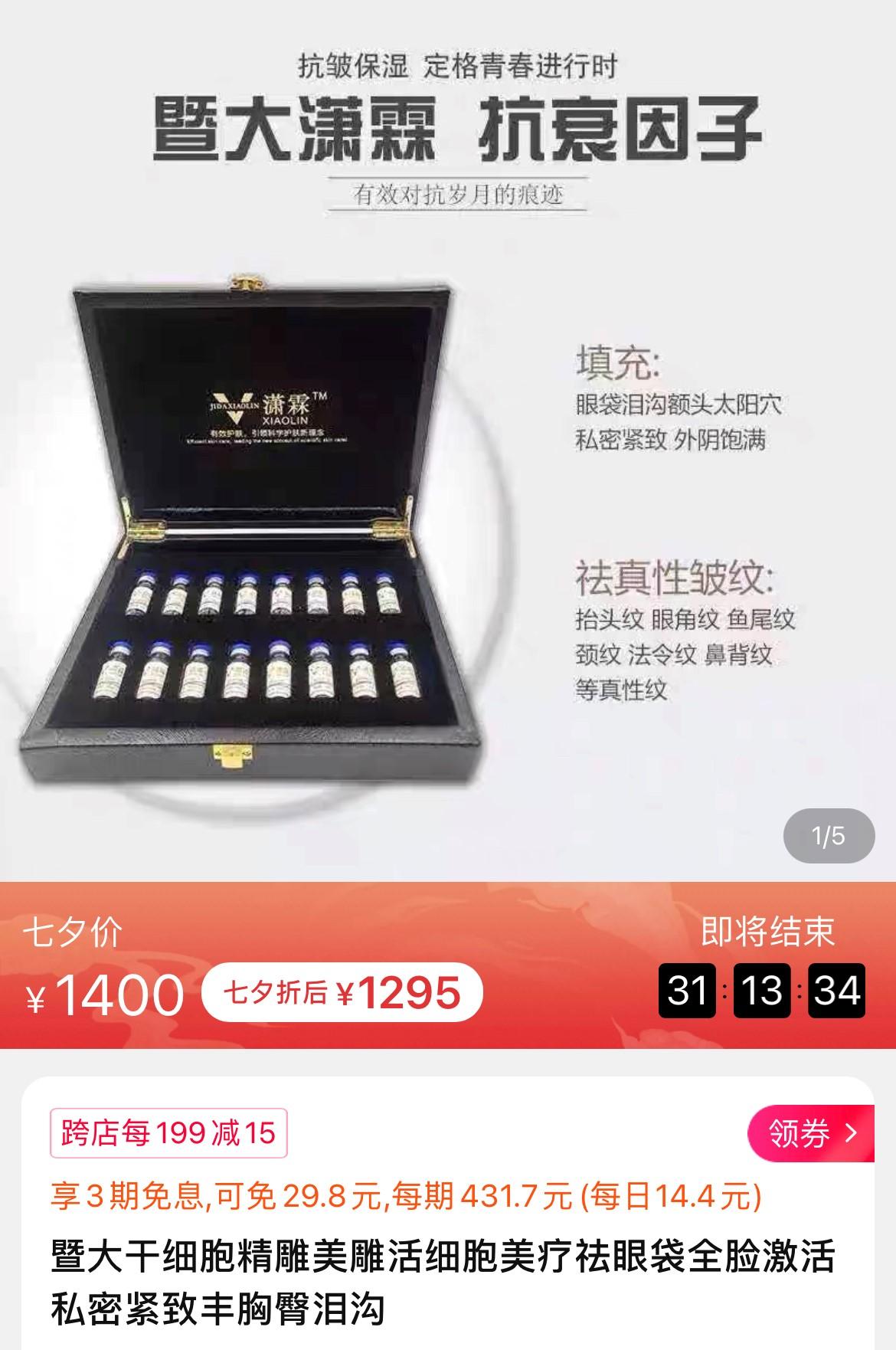Image resolution: width=896 pixels, height=1350 pixels.
Task: Tap the ¥1400 price text
Action: point(106,992)
